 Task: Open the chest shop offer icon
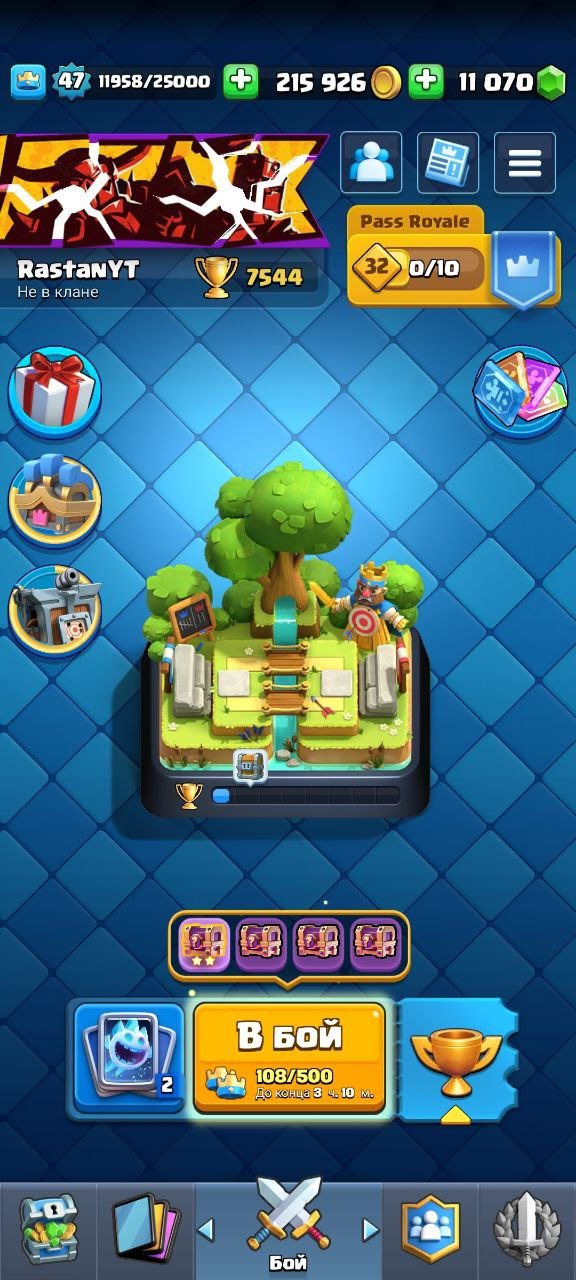55,499
